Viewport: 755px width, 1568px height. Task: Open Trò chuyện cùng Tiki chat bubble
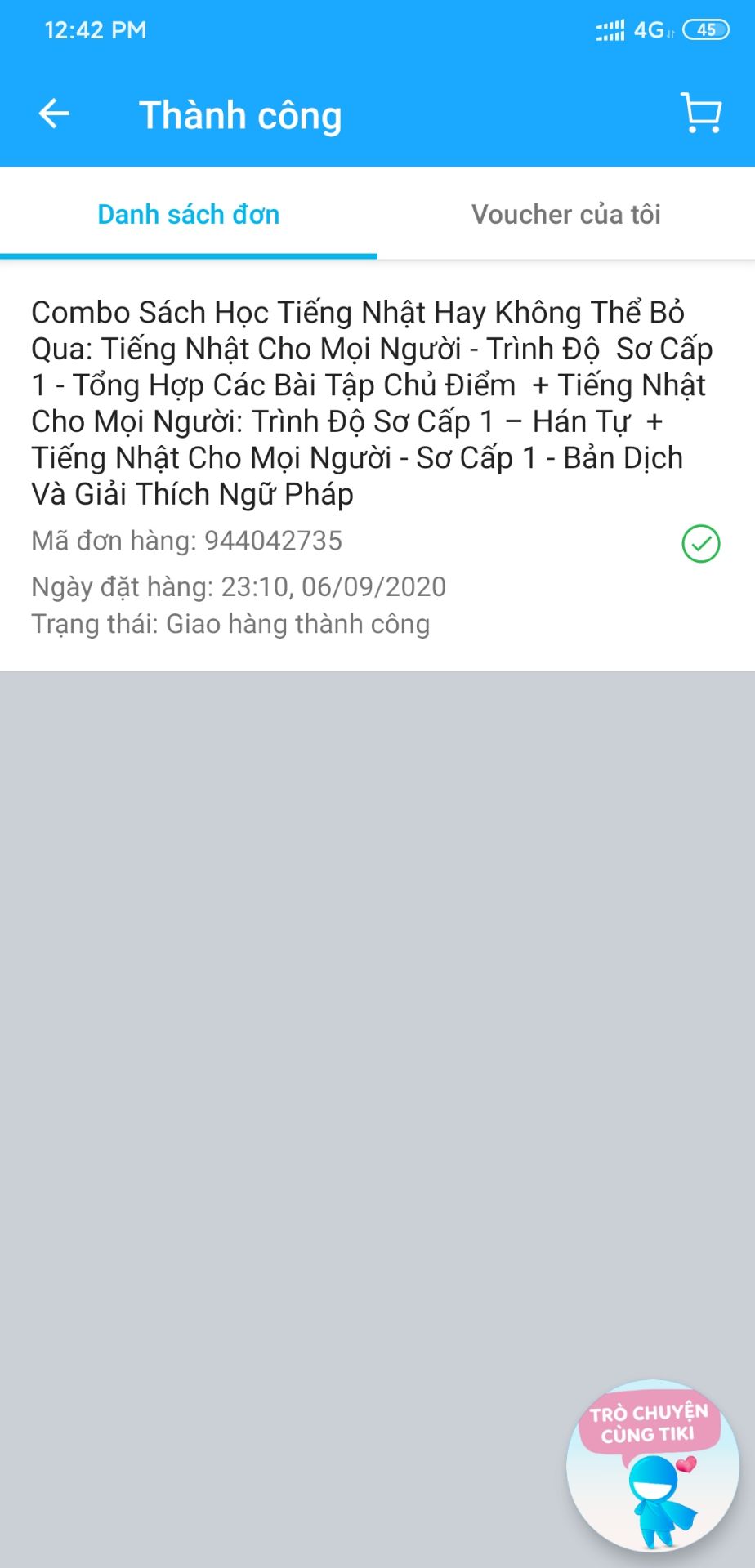point(652,1466)
